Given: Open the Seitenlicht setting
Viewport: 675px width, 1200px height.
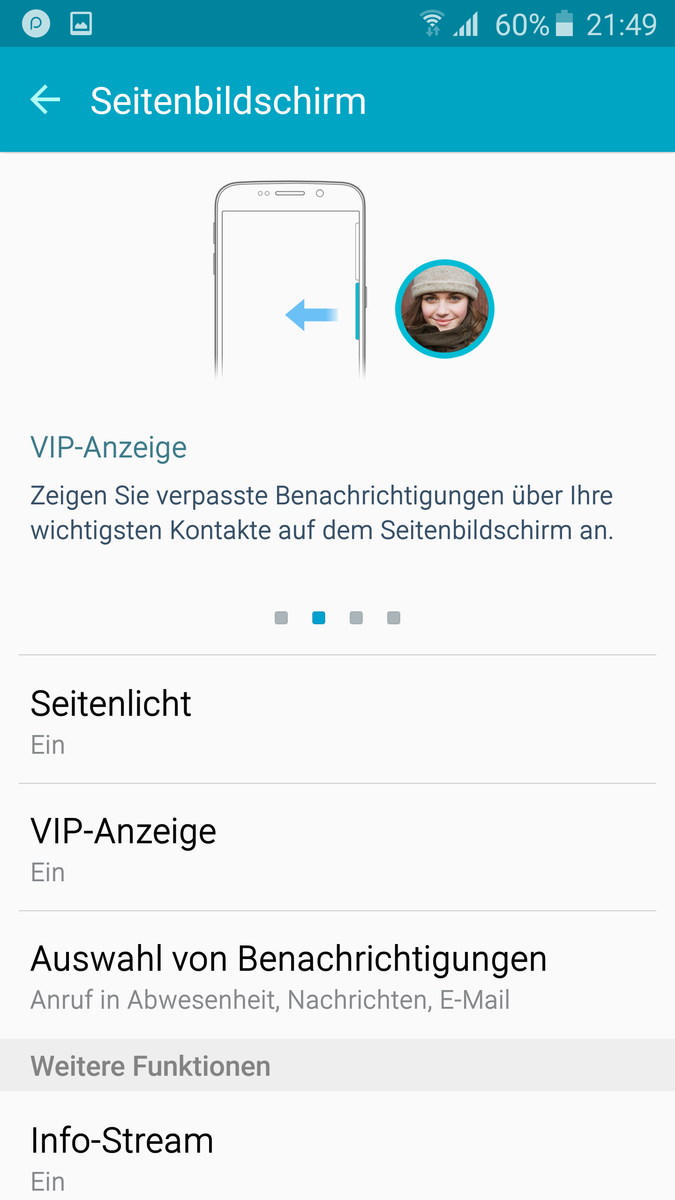Looking at the screenshot, I should 337,719.
